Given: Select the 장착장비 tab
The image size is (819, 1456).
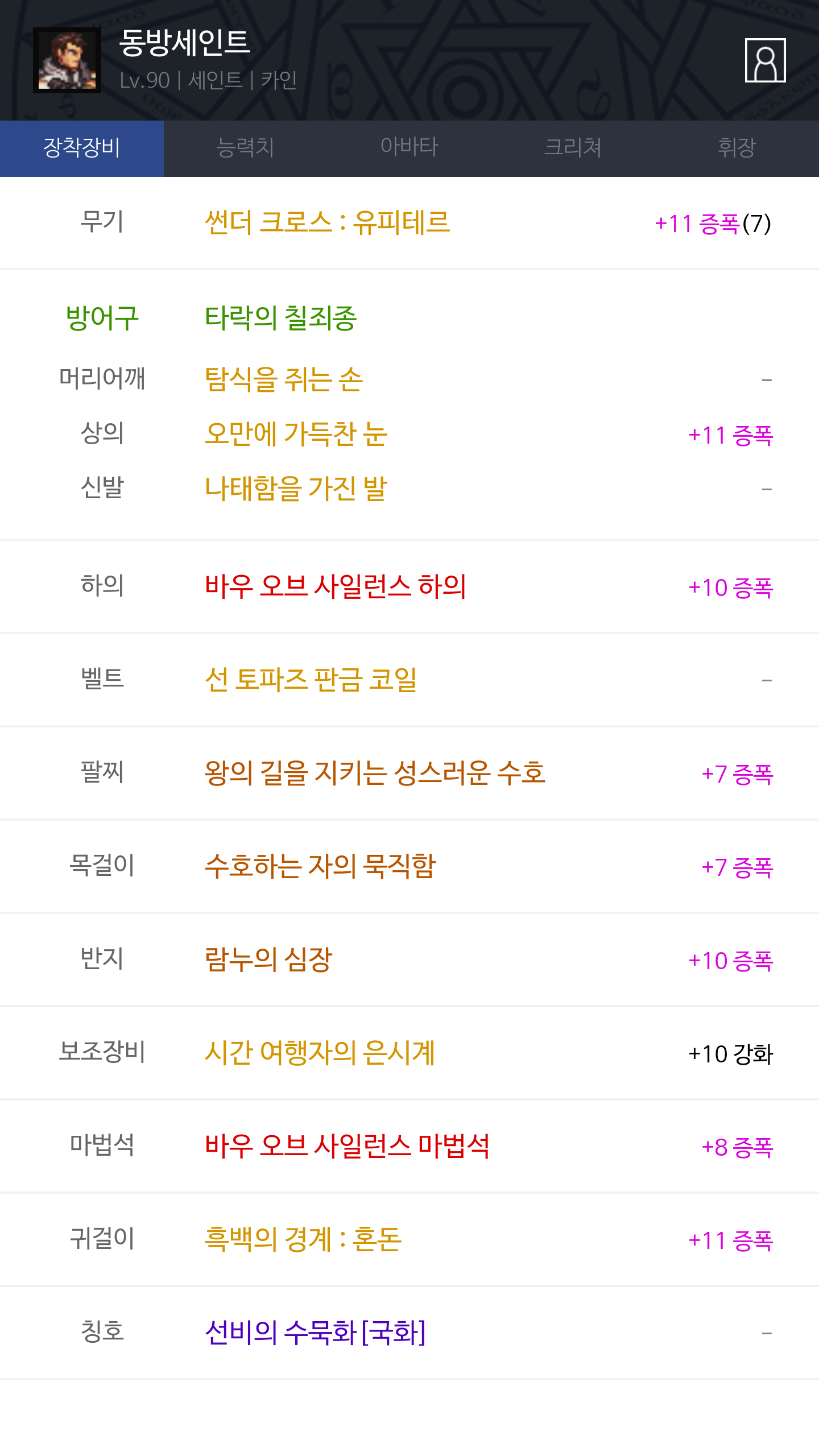Looking at the screenshot, I should point(82,148).
